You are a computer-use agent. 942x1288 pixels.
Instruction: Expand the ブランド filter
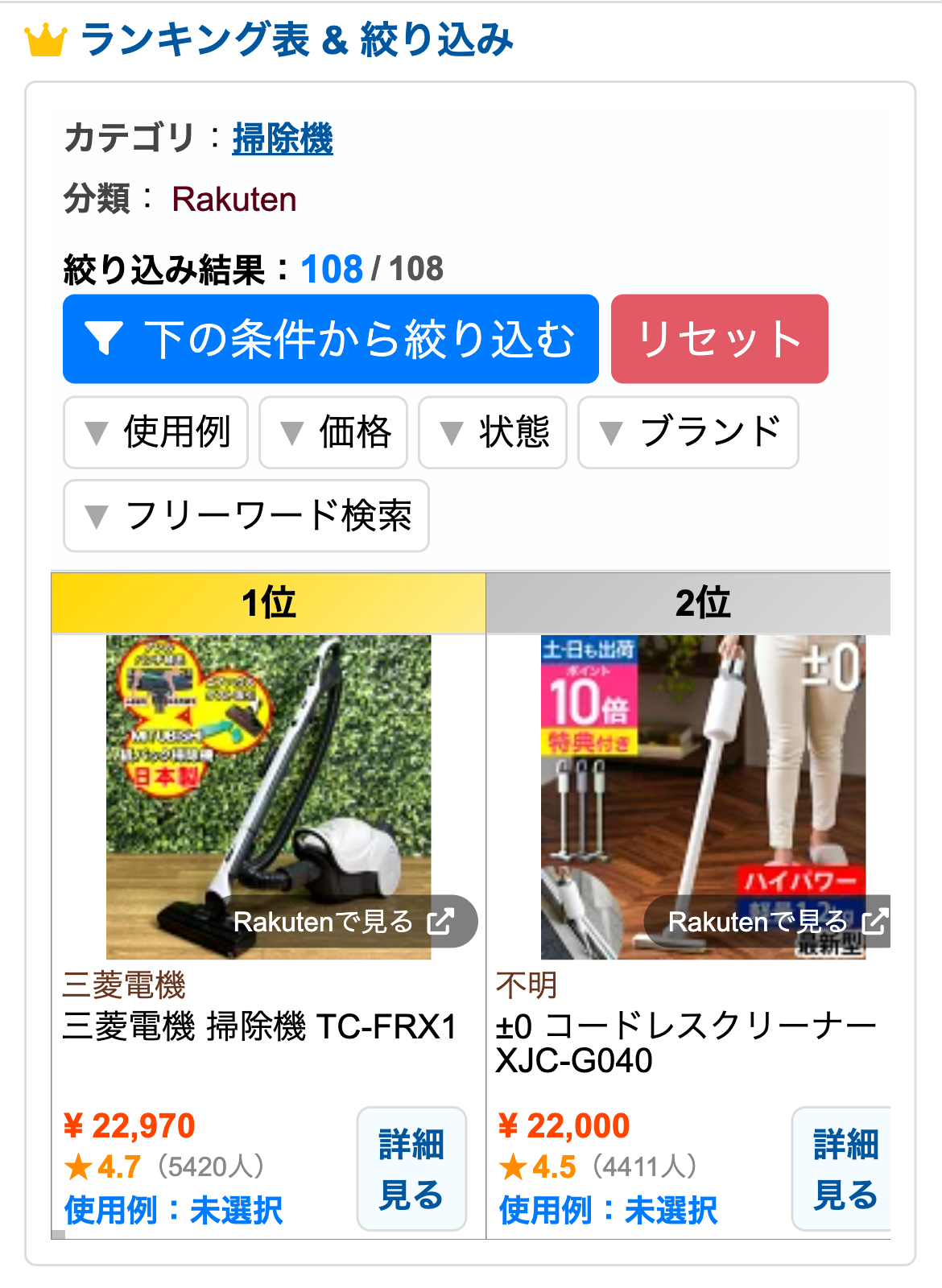click(x=688, y=432)
